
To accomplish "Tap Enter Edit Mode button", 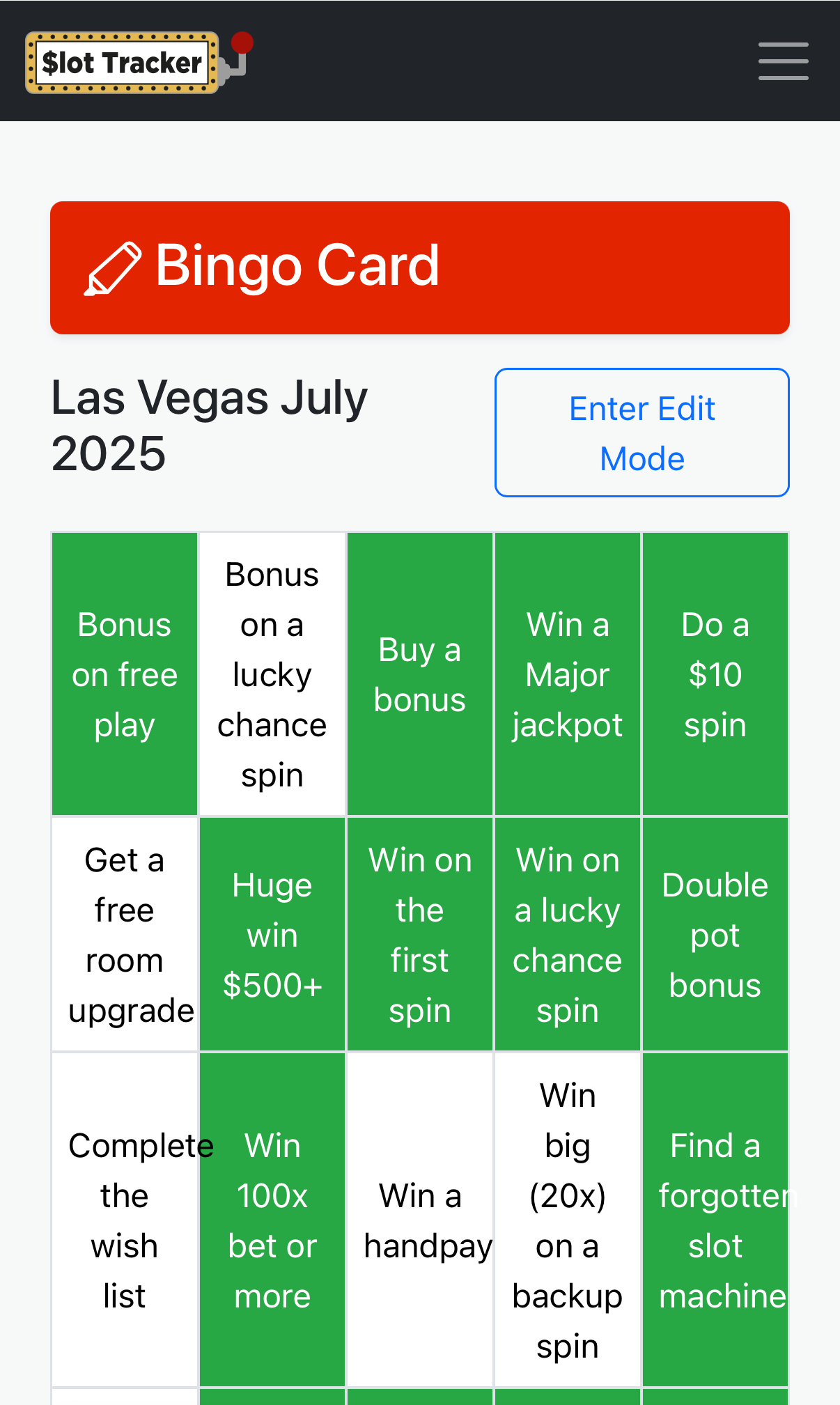I will tap(641, 433).
